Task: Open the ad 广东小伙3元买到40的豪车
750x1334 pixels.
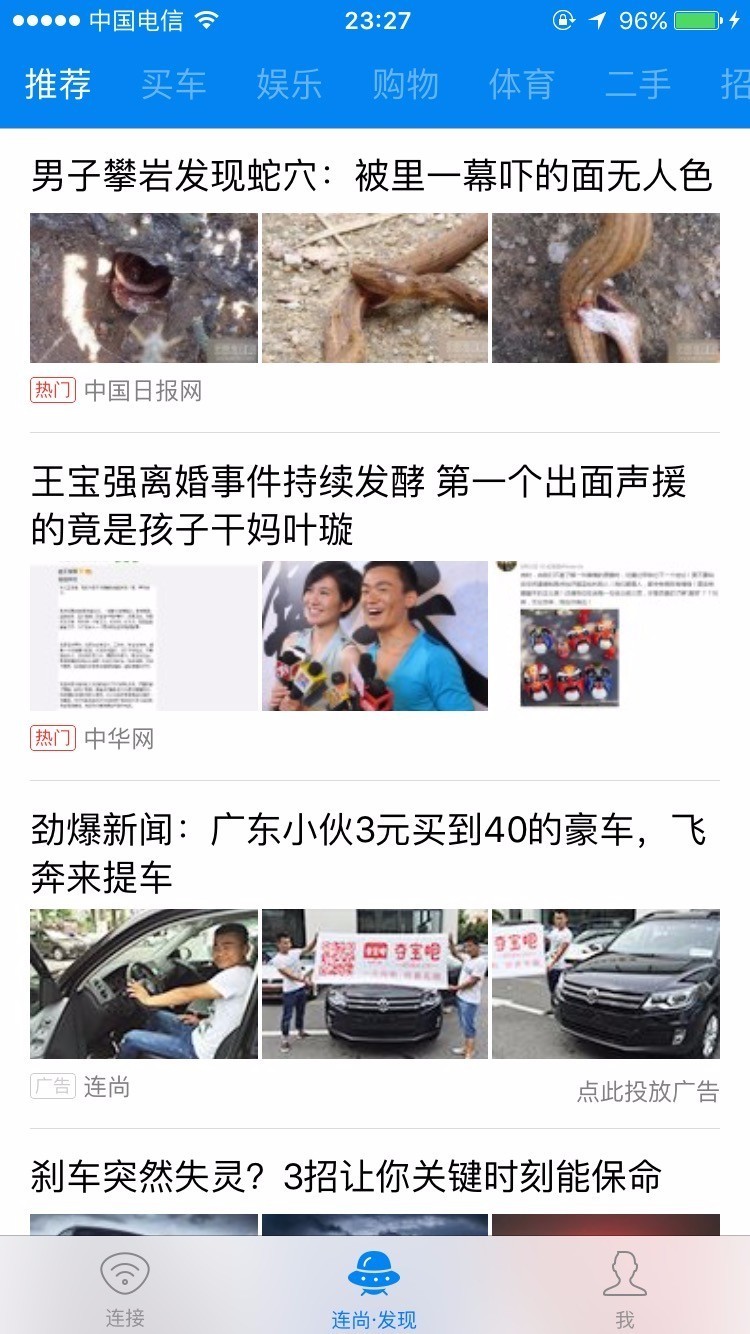Action: click(369, 854)
